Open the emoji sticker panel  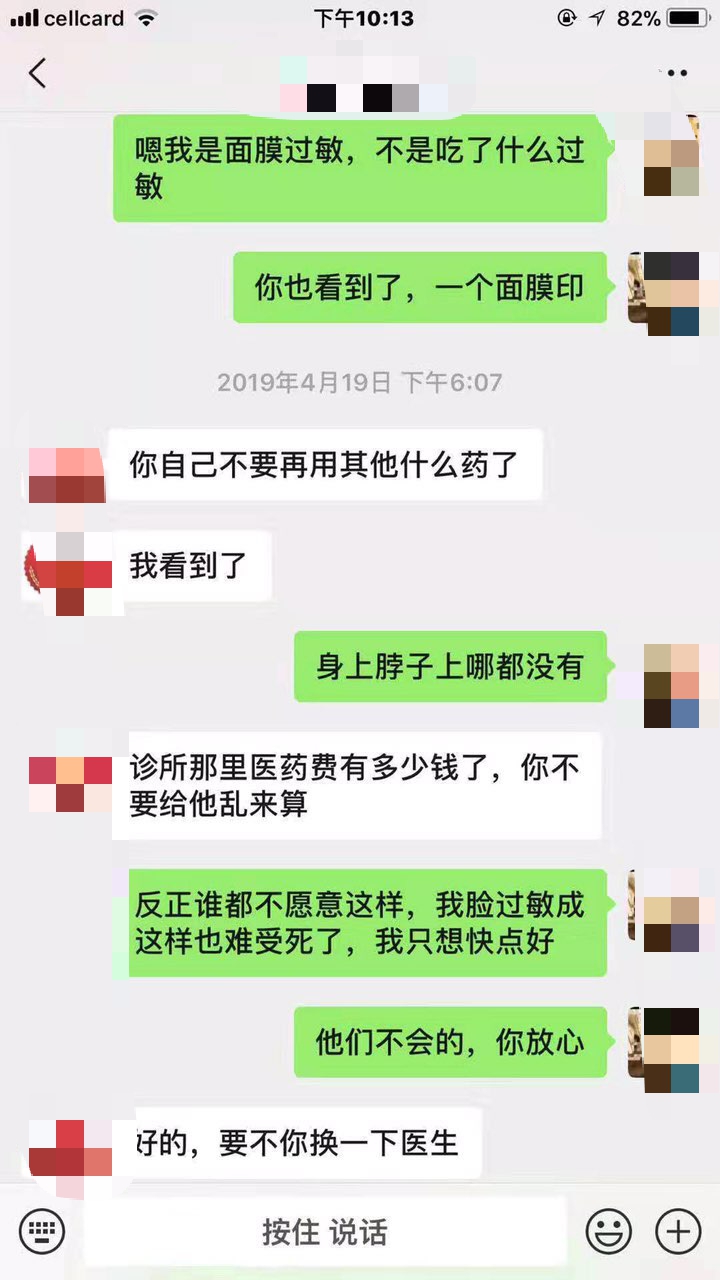[x=608, y=1230]
